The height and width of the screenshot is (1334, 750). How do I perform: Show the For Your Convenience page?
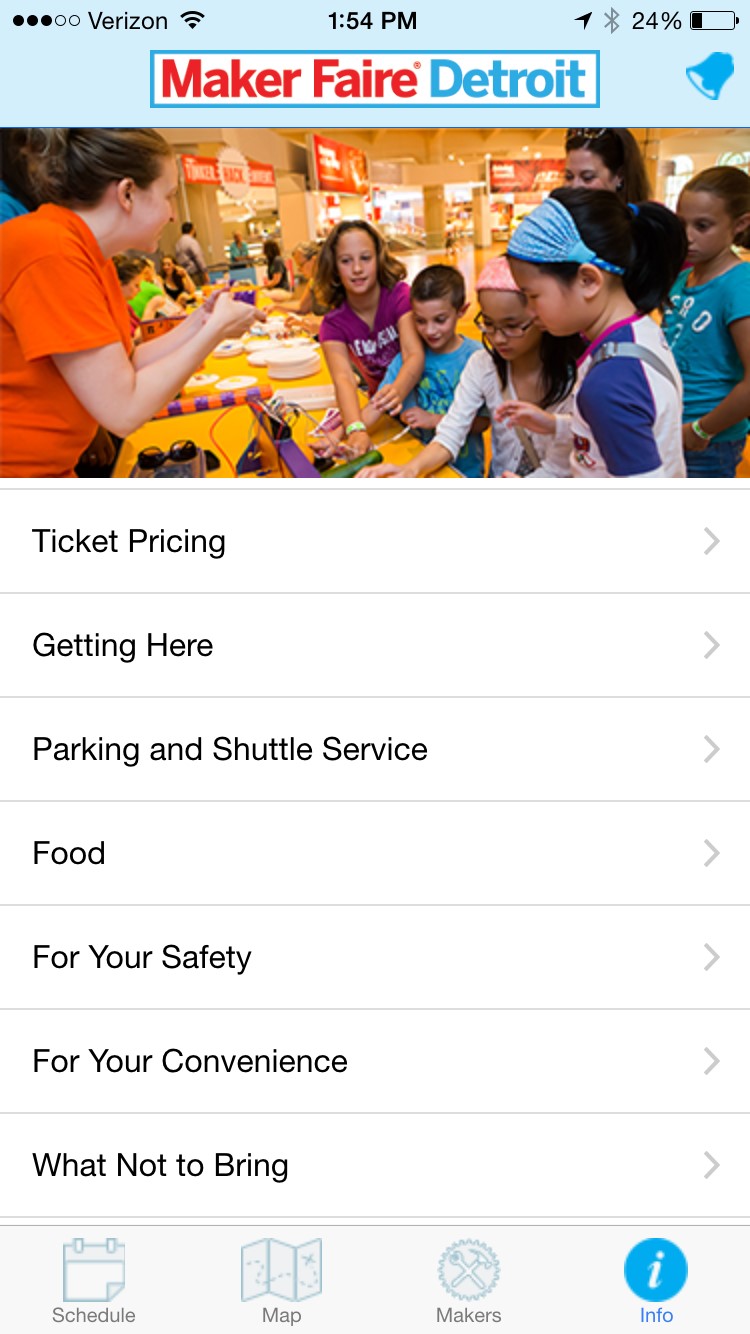(x=375, y=1061)
